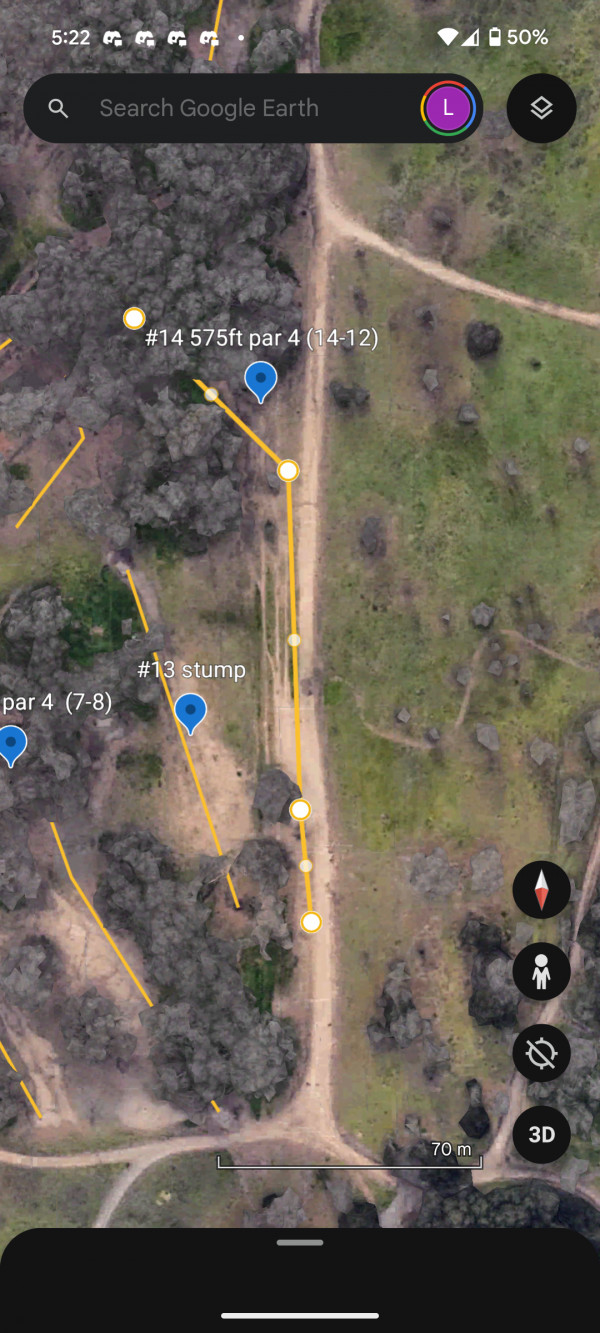Enter Street View with the pegman button
Screen dimensions: 600x1333
click(x=541, y=971)
